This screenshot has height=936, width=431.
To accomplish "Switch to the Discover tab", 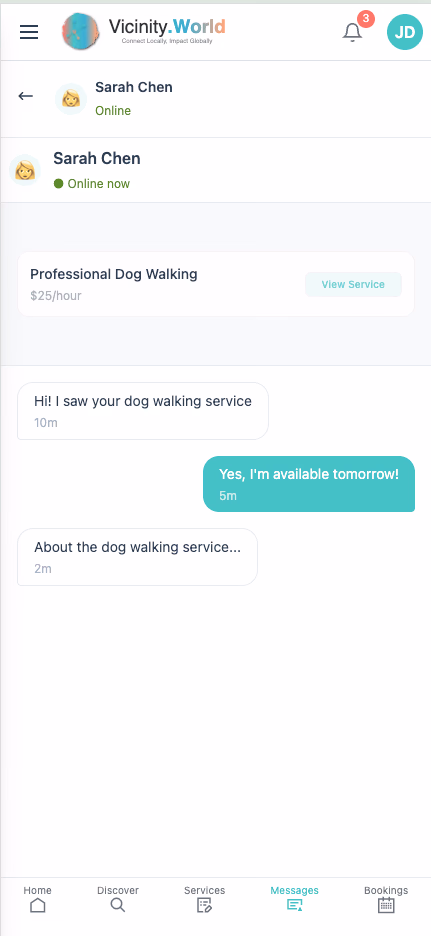I will pos(118,899).
